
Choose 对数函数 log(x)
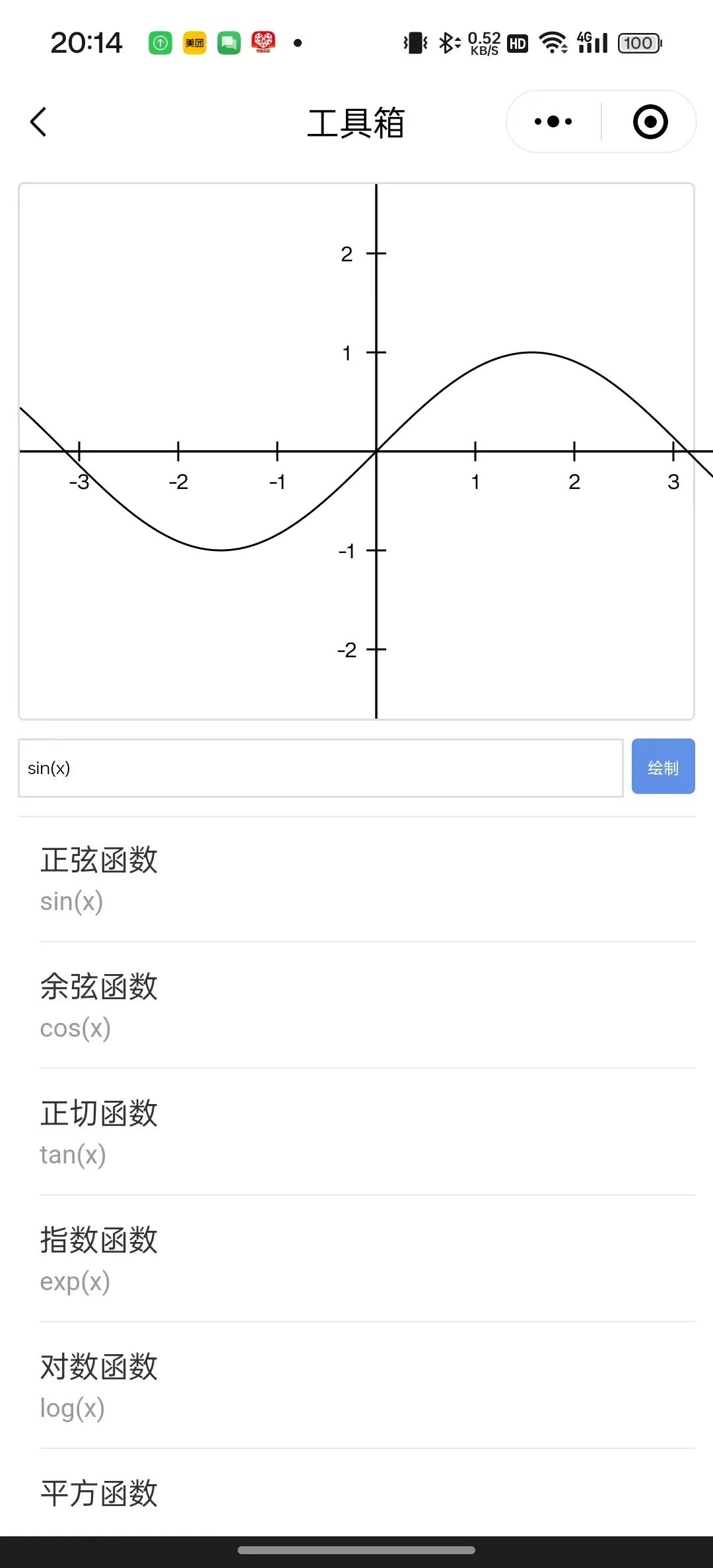(x=356, y=1387)
